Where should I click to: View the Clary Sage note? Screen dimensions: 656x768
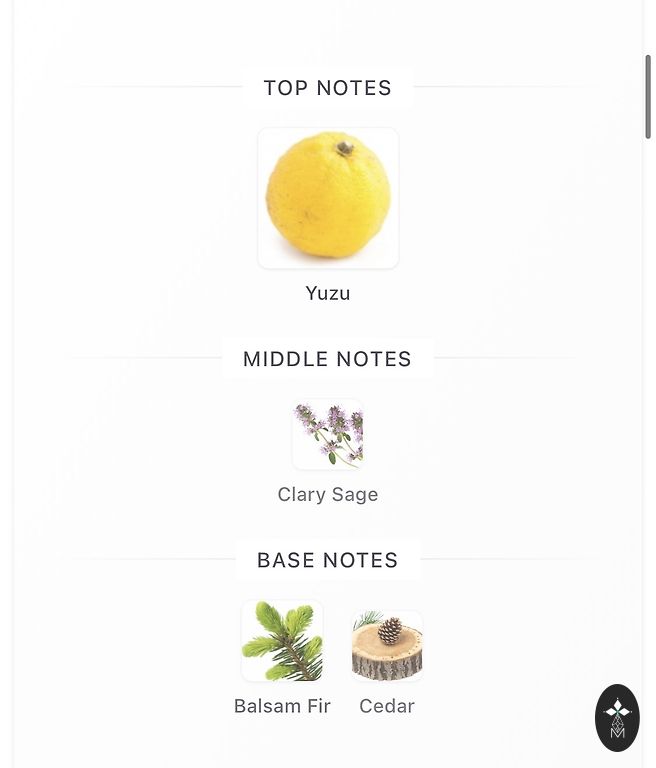328,435
